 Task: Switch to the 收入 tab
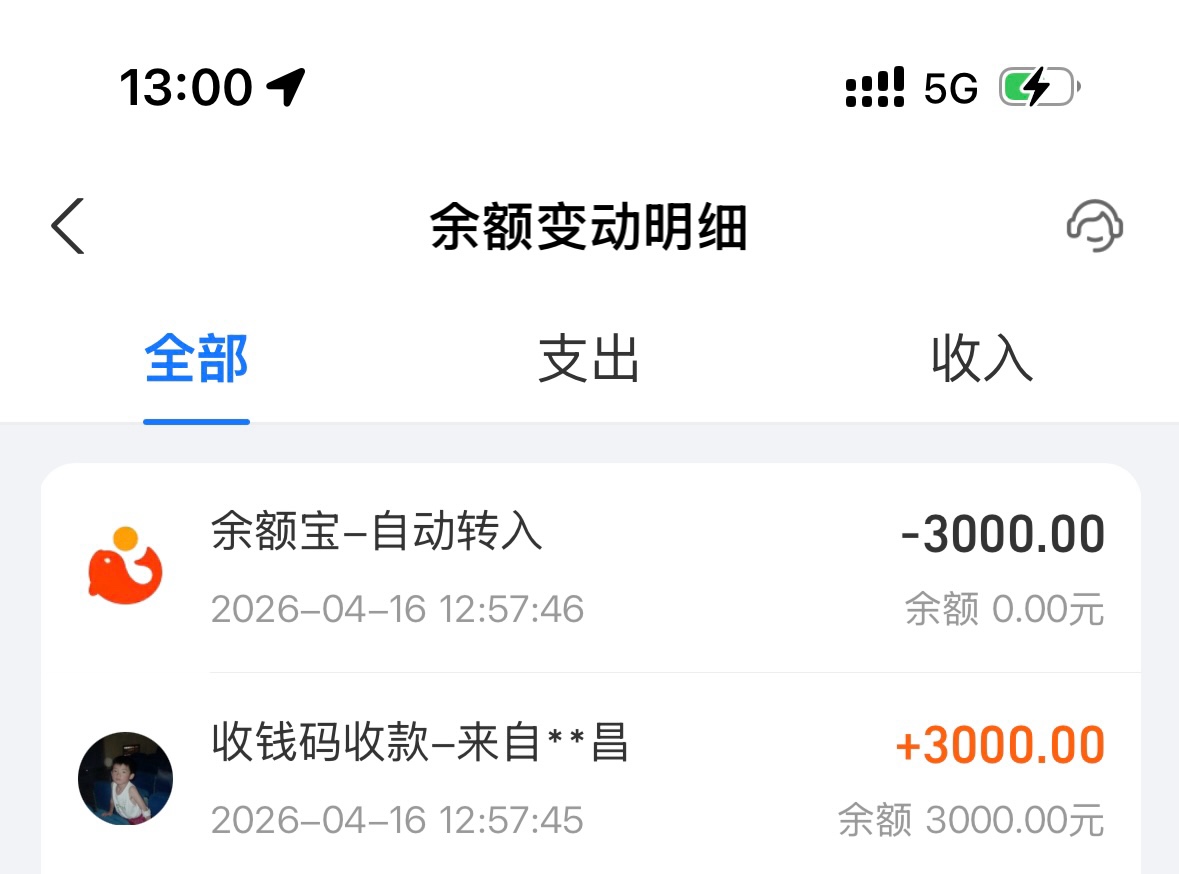pos(981,358)
